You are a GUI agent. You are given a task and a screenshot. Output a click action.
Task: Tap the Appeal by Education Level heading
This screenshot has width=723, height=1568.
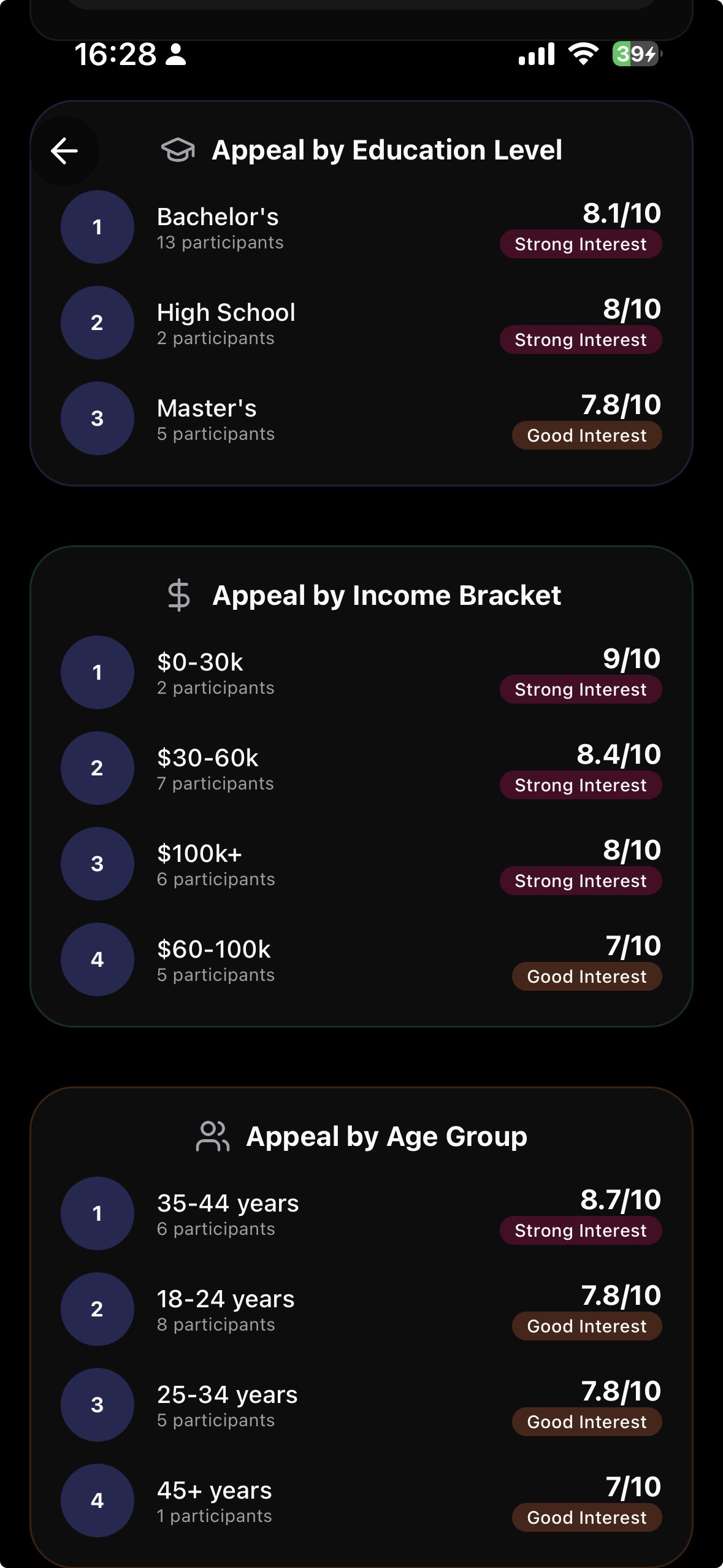point(388,149)
